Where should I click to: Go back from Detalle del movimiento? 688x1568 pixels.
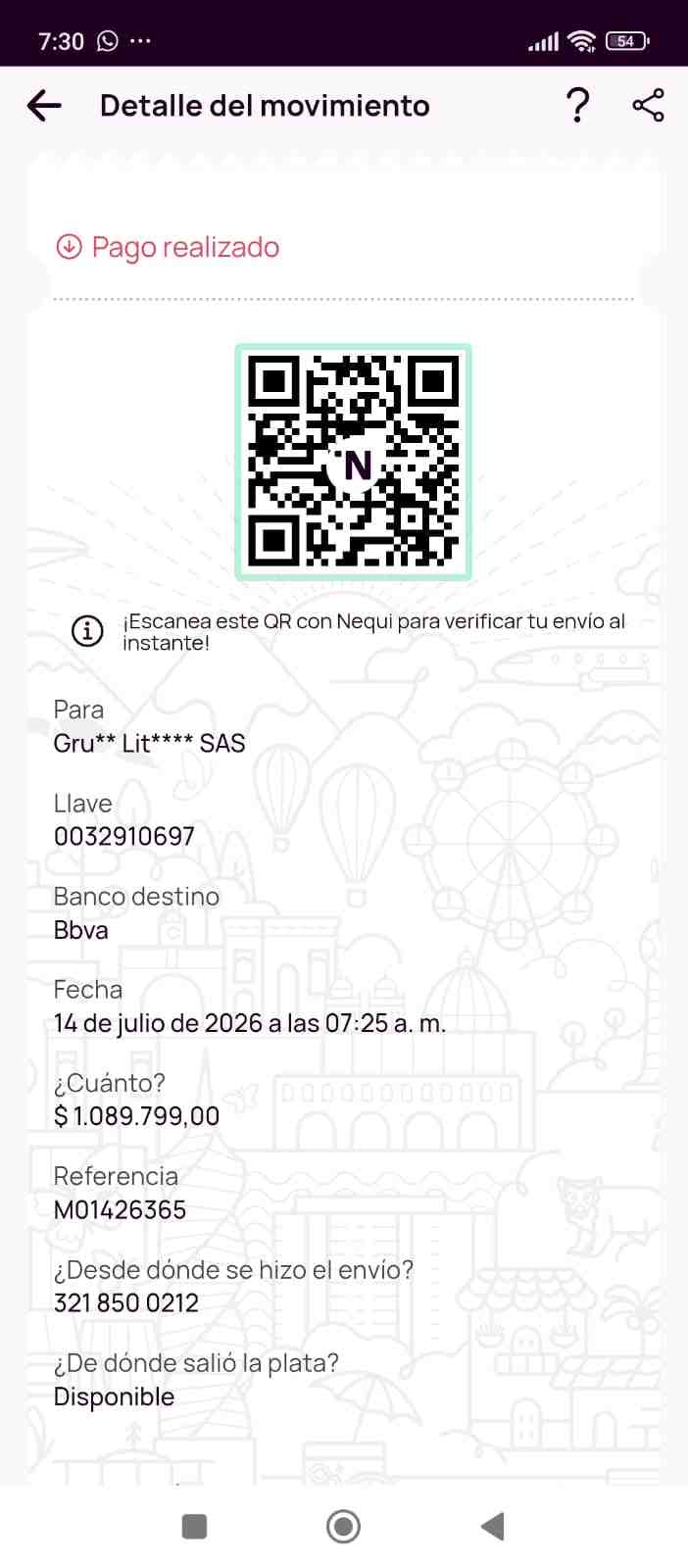point(44,106)
